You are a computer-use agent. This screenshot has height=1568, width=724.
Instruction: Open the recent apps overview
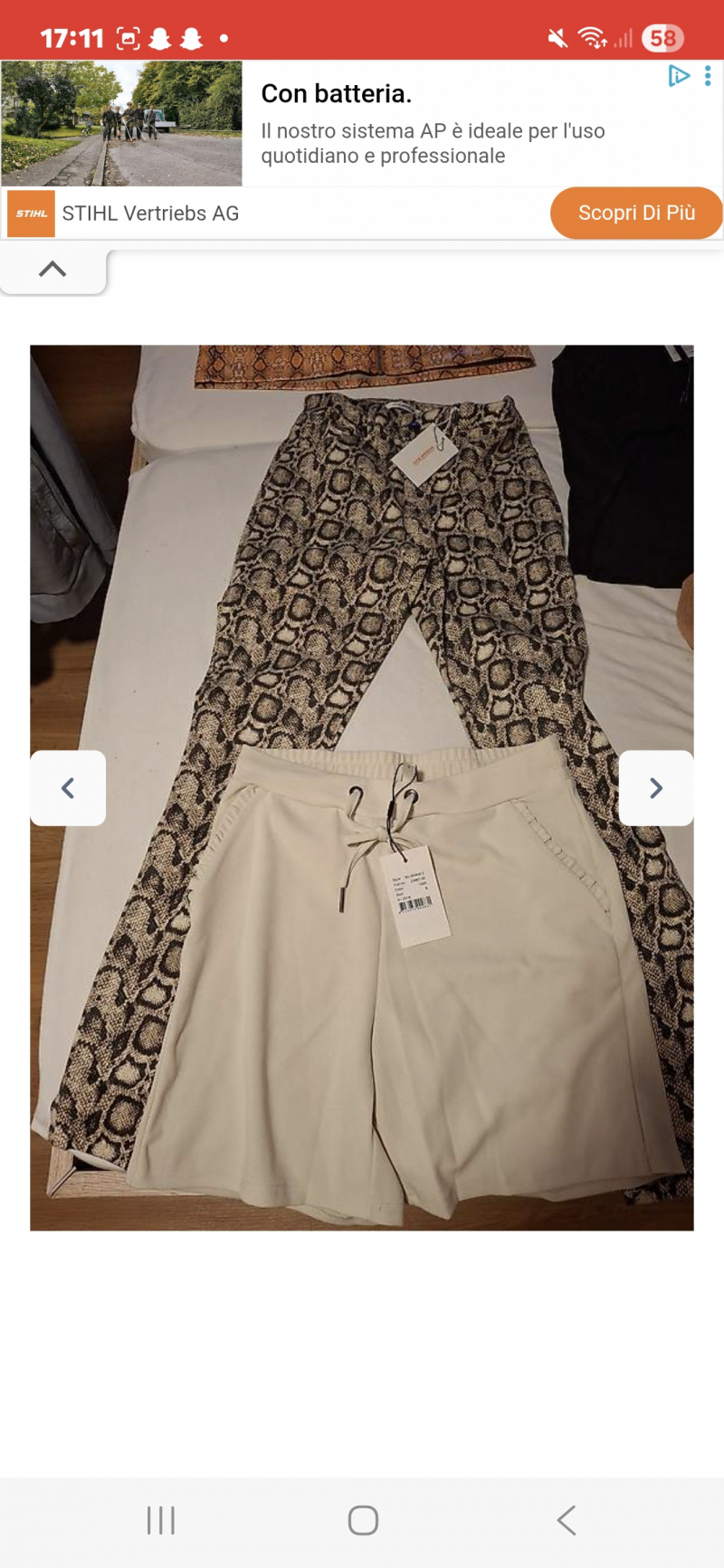pos(161,1520)
